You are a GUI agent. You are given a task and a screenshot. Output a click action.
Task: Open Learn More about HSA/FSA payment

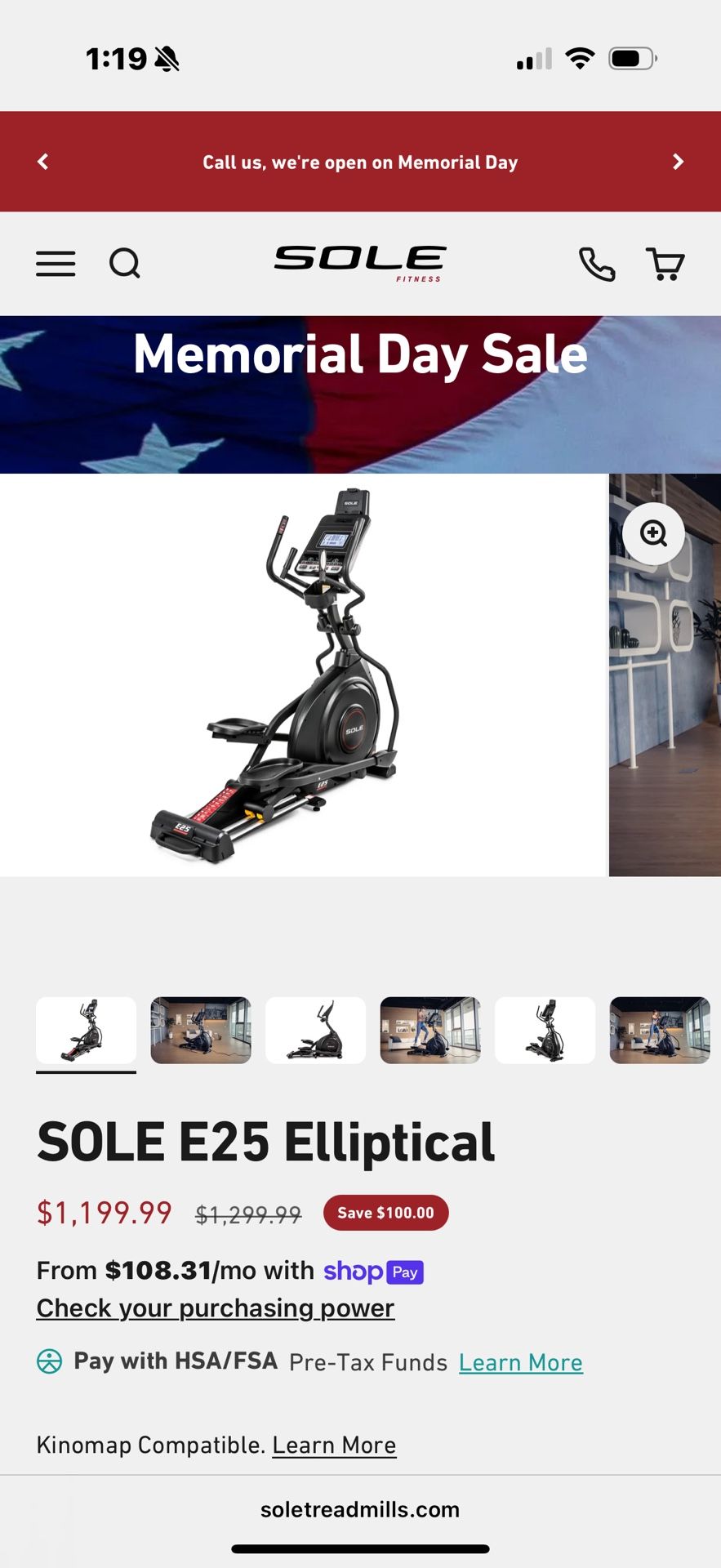click(521, 1362)
